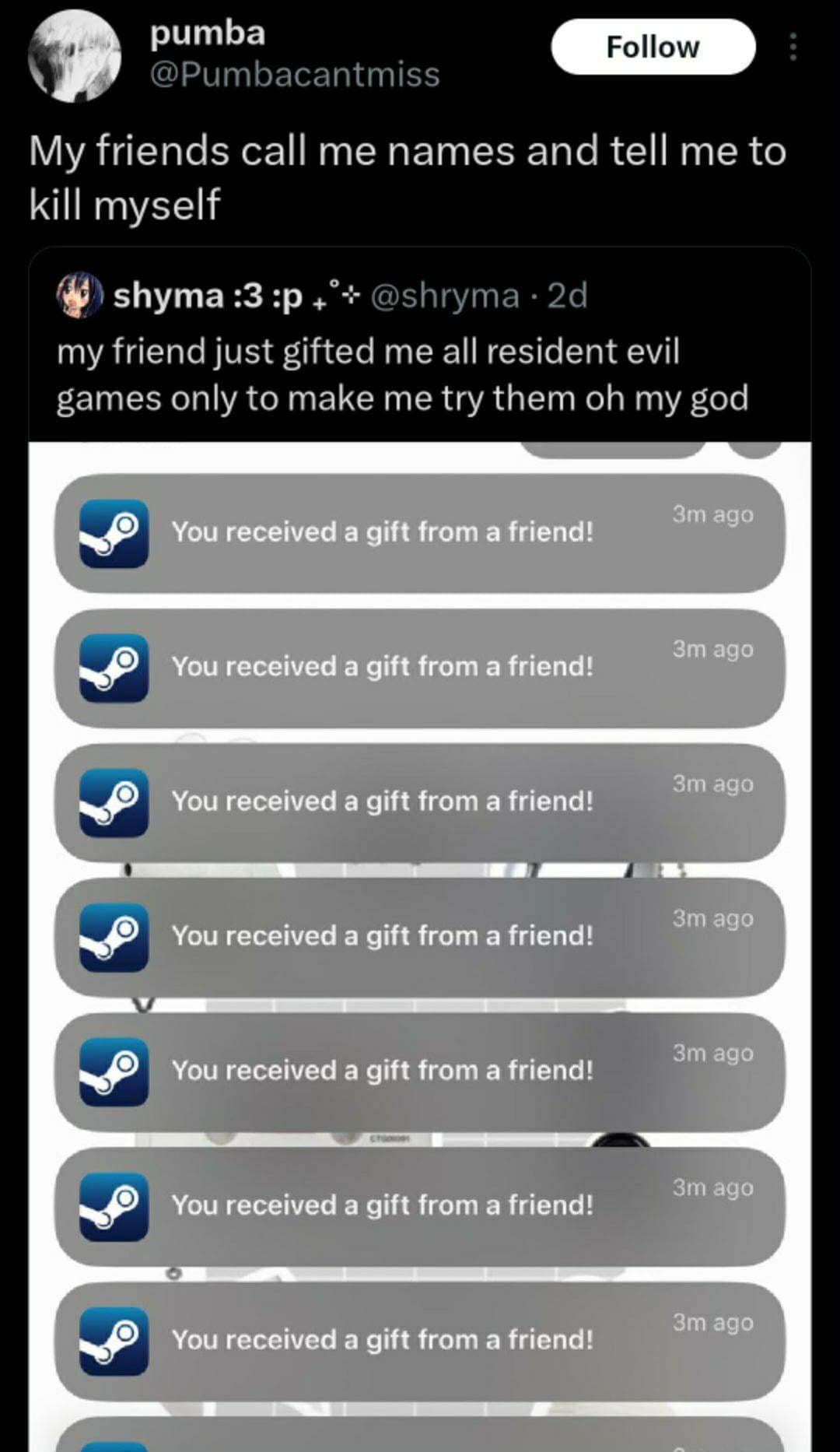Visit the @Pumbacantmiss profile
Screen dimensions: 840x1452
tap(294, 75)
